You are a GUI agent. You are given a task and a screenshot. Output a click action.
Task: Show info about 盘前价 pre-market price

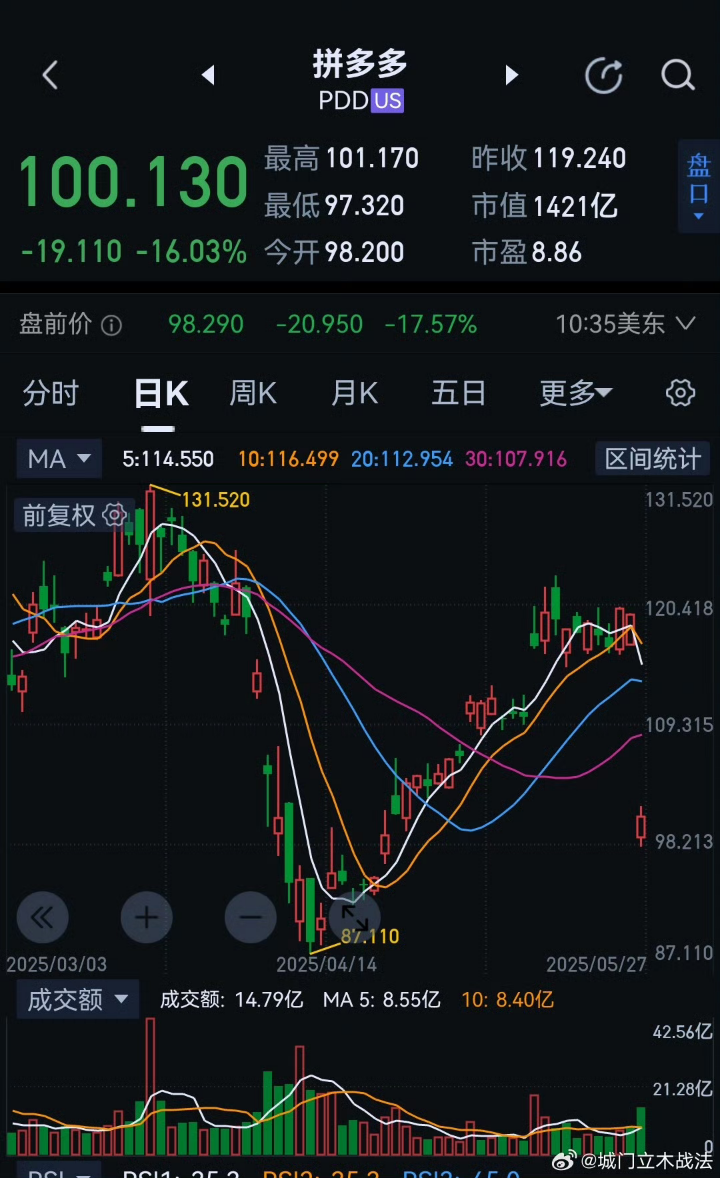coord(112,325)
